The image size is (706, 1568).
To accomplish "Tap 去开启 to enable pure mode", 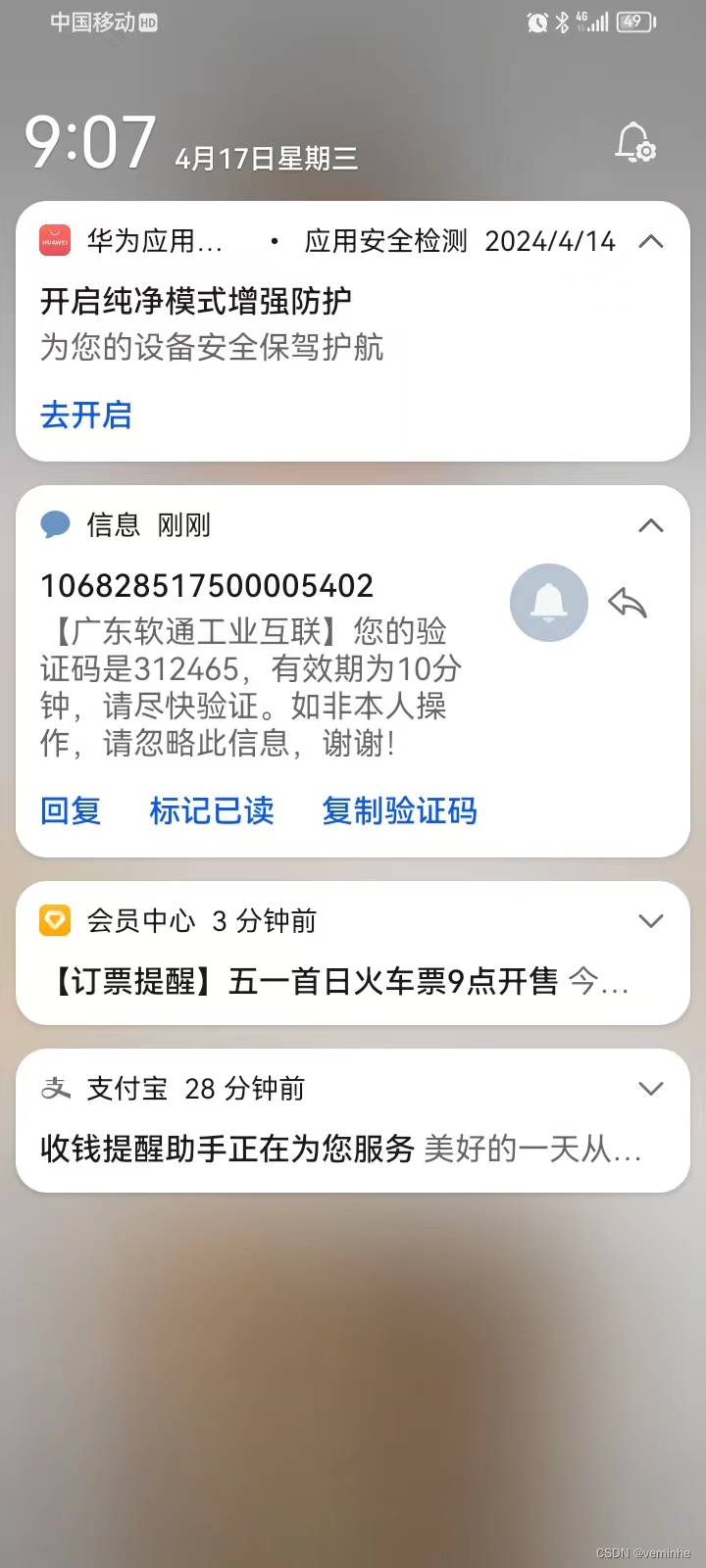I will point(86,416).
